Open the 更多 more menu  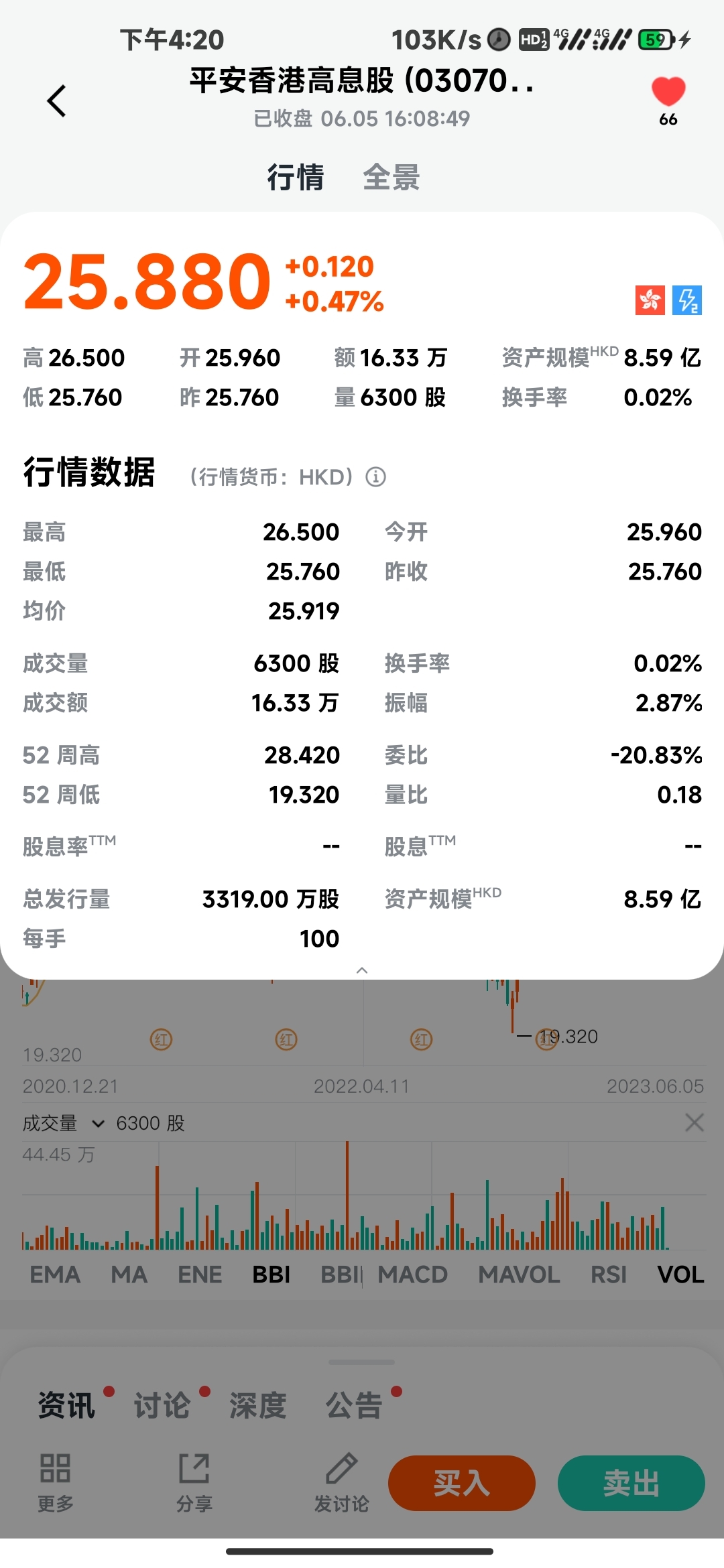pos(56,1482)
